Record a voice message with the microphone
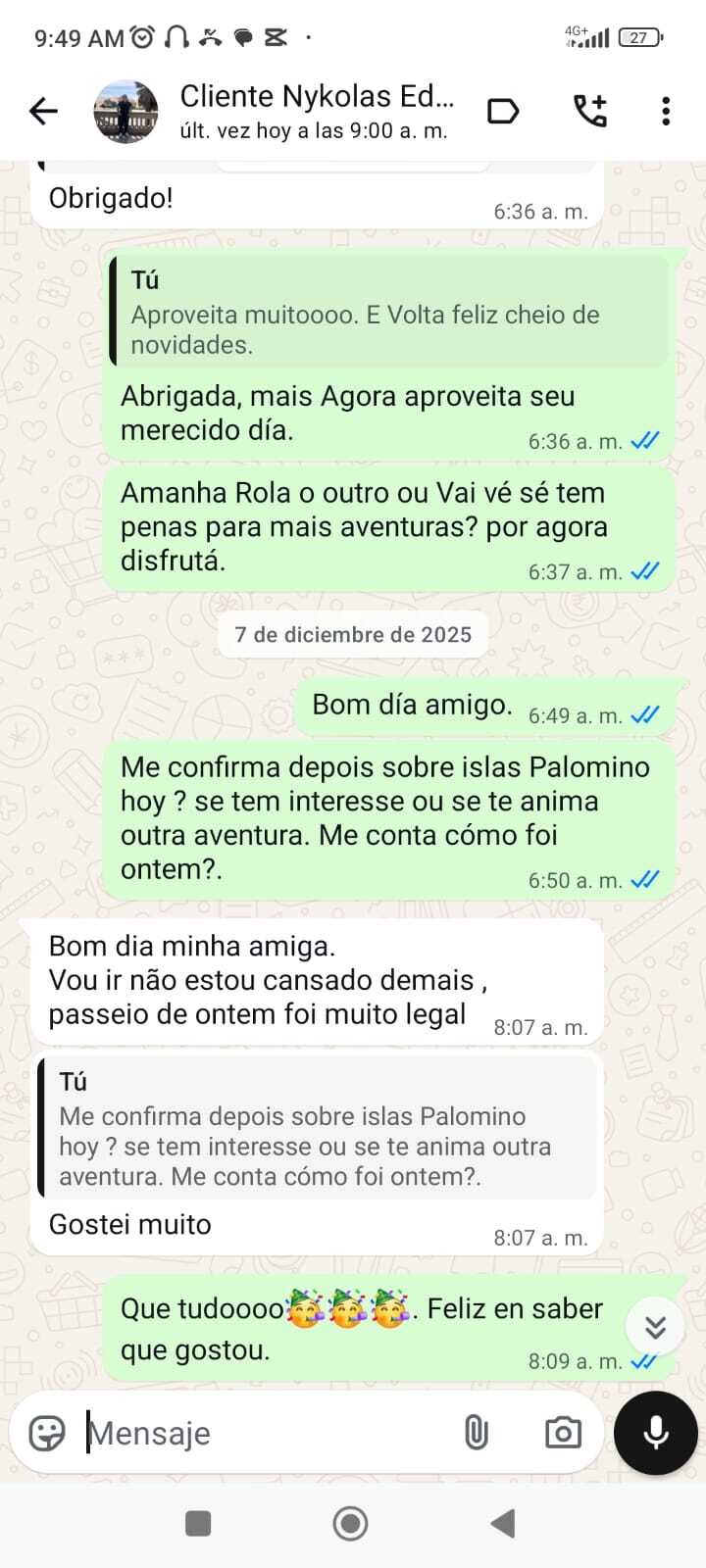This screenshot has height=1568, width=706. pyautogui.click(x=655, y=1433)
